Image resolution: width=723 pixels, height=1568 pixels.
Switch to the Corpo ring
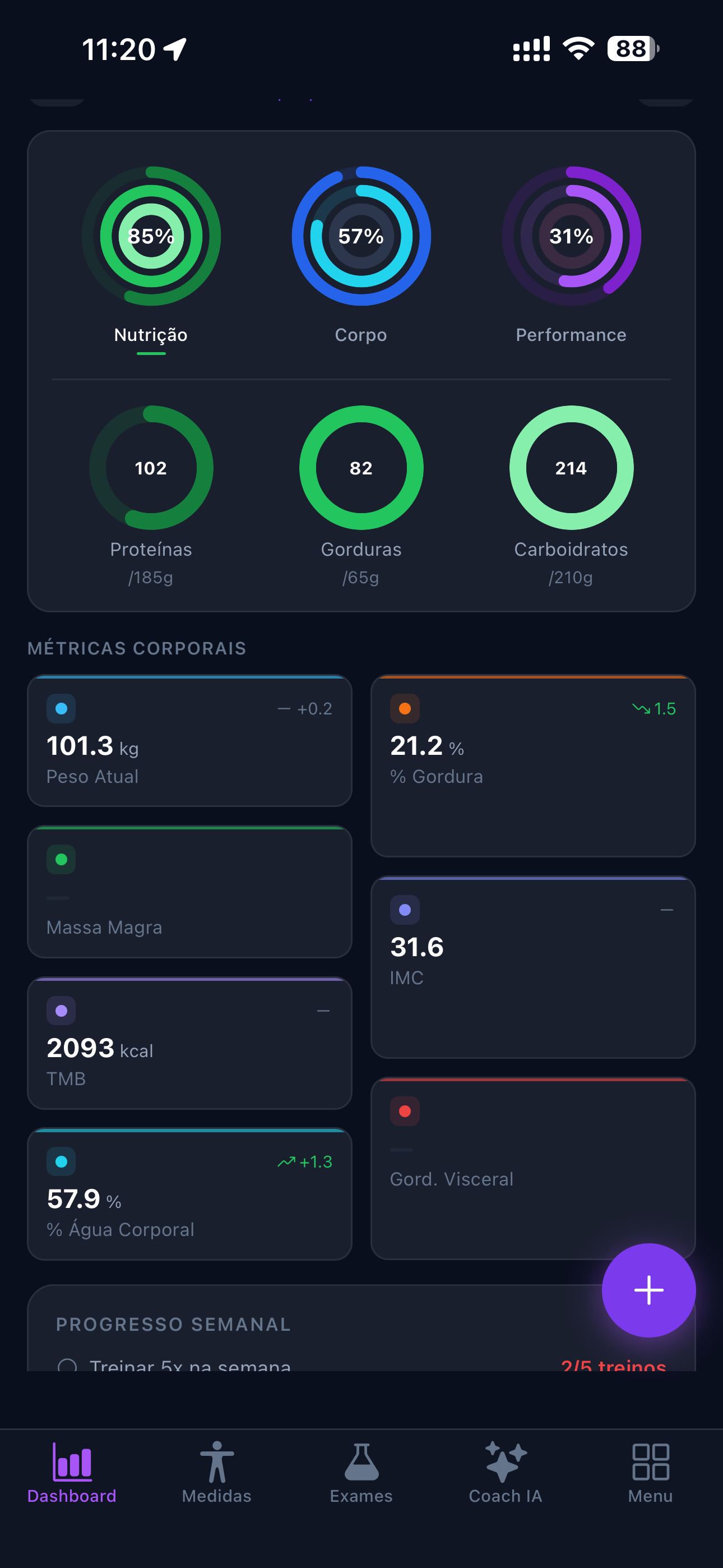pos(361,256)
